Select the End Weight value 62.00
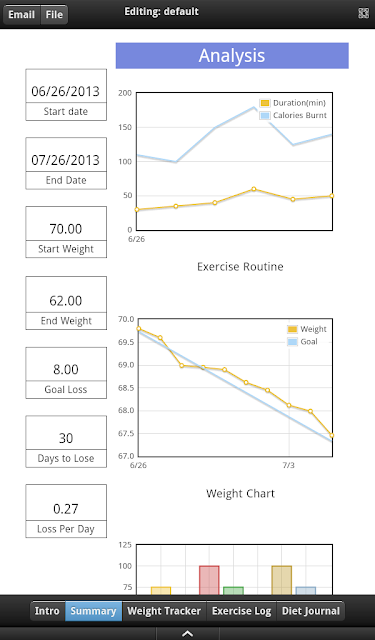The height and width of the screenshot is (640, 375). click(x=66, y=295)
